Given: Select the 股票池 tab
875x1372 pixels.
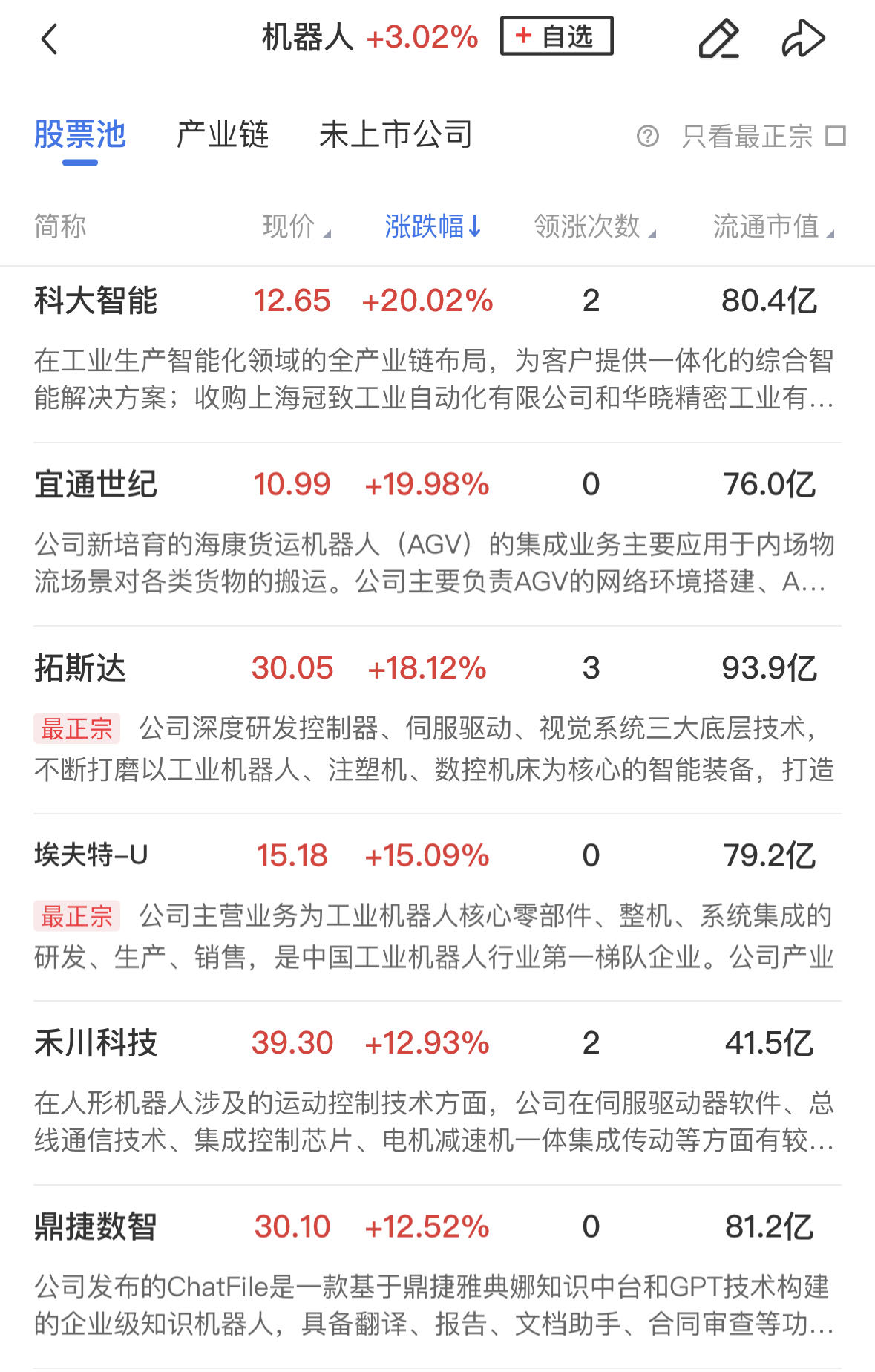Looking at the screenshot, I should click(80, 135).
